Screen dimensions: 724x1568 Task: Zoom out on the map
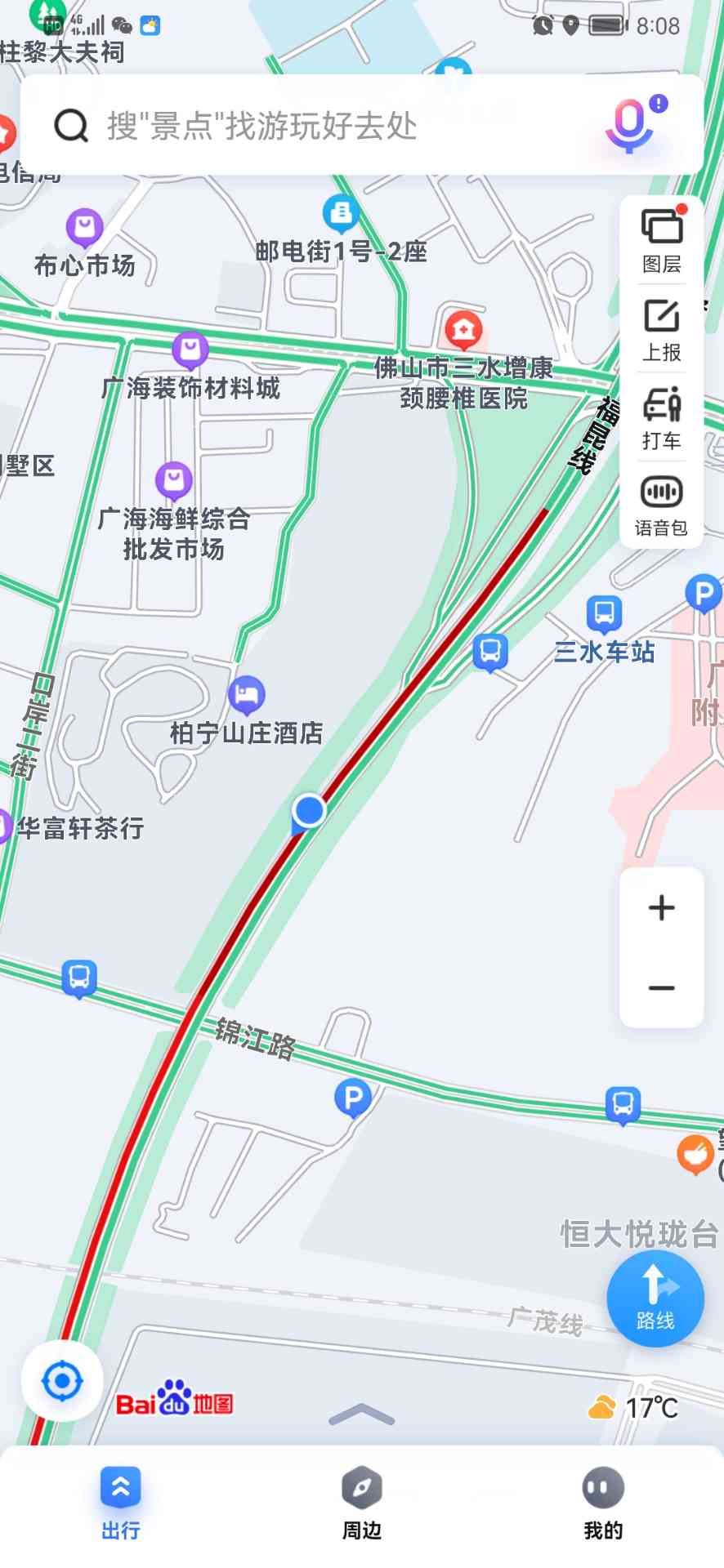662,988
